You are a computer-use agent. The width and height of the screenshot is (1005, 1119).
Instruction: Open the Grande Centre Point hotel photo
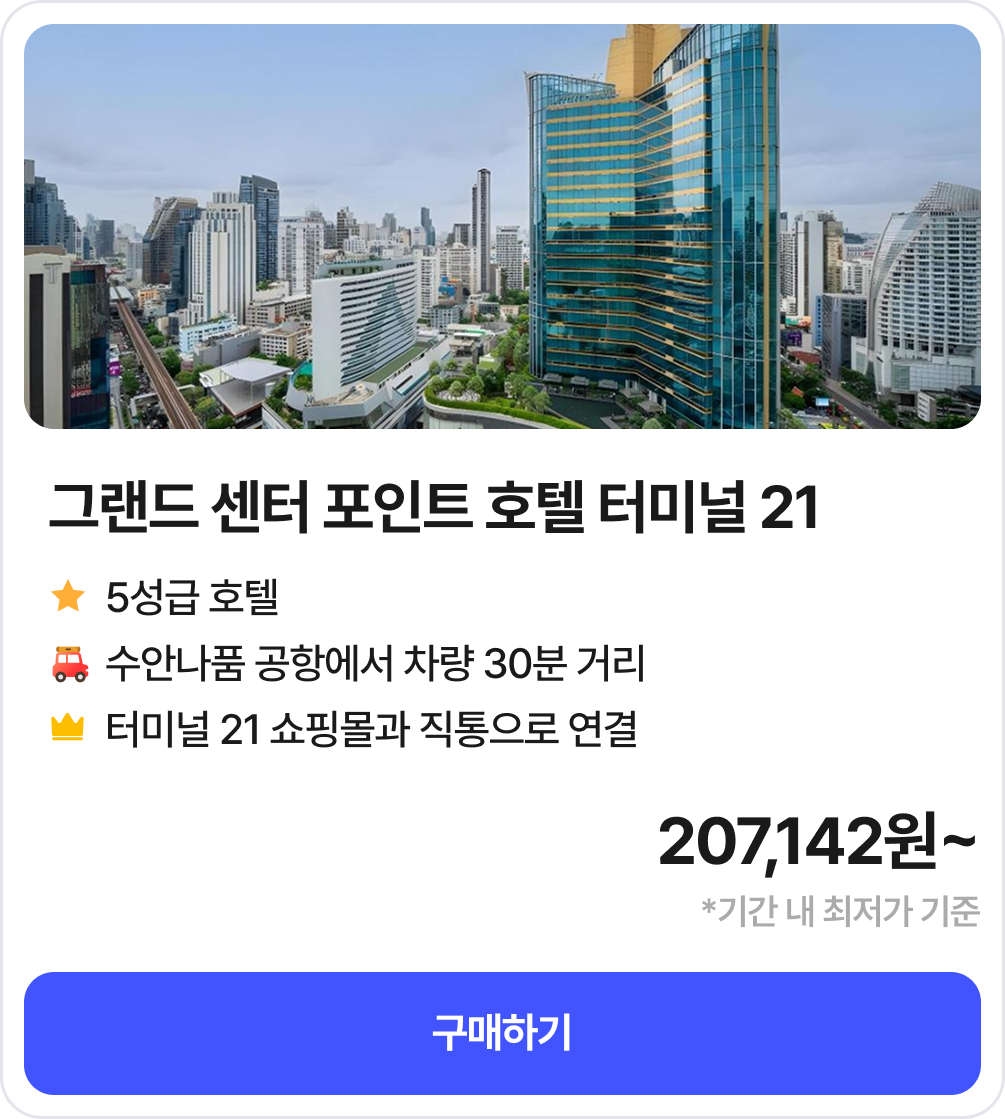click(502, 227)
